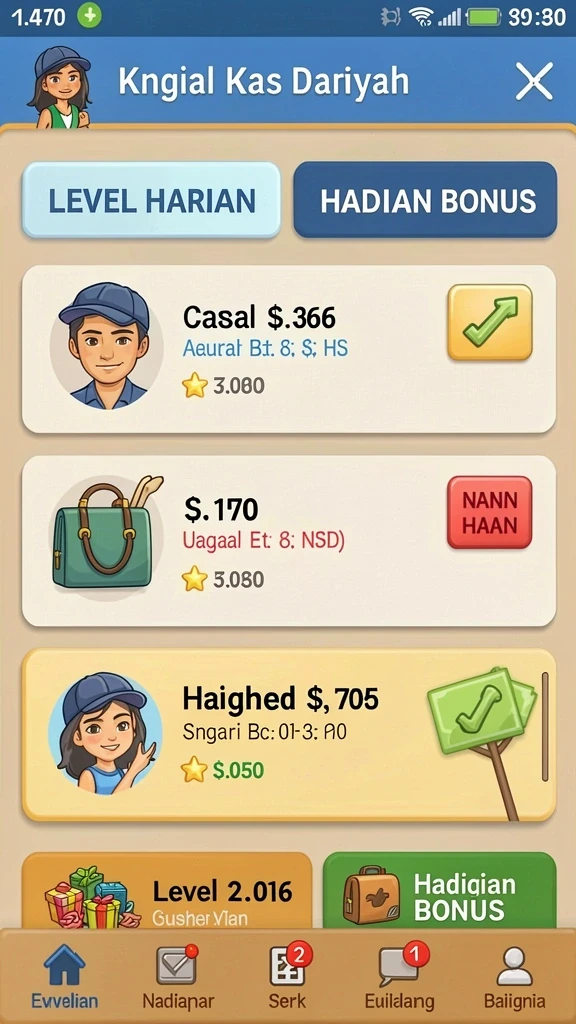Tap the red NANN HAAN button
The height and width of the screenshot is (1024, 576).
click(490, 513)
